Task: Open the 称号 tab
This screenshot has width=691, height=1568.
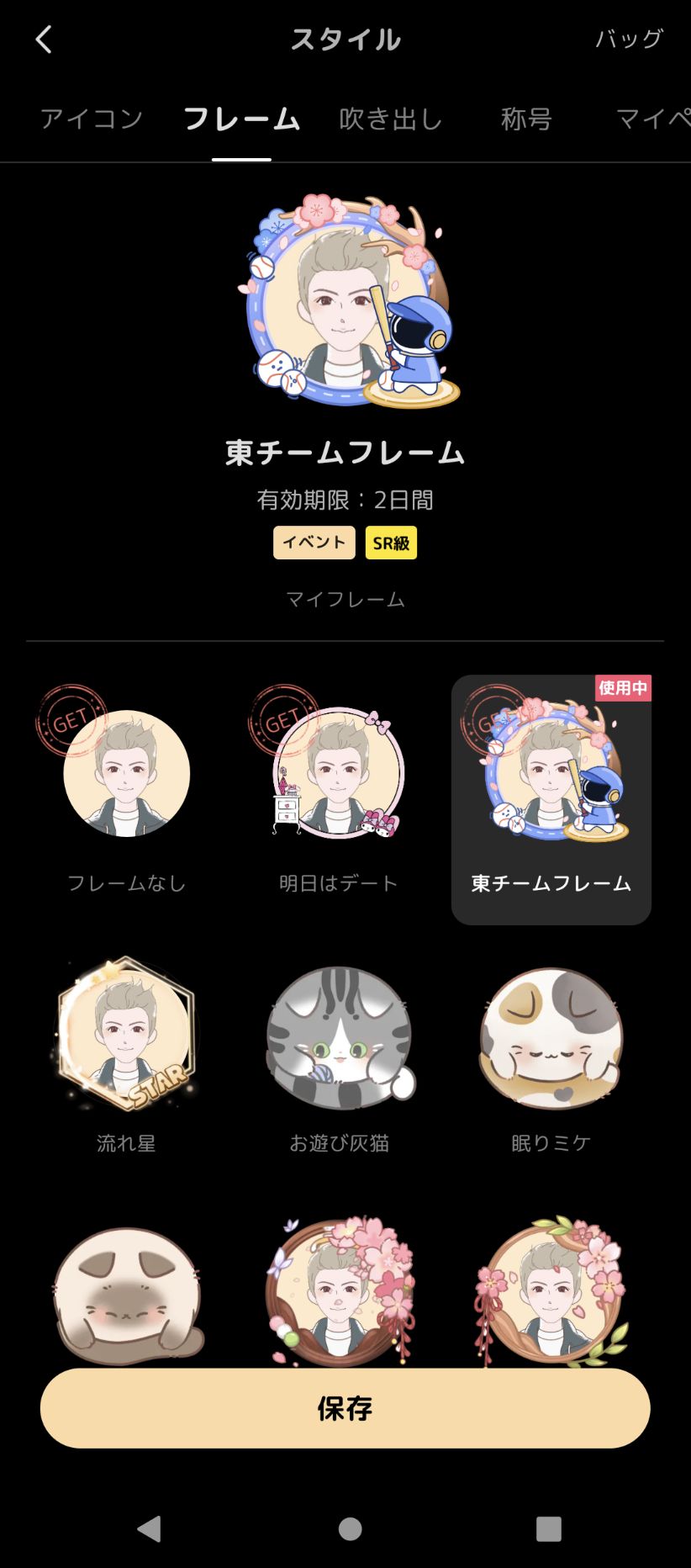Action: coord(526,119)
